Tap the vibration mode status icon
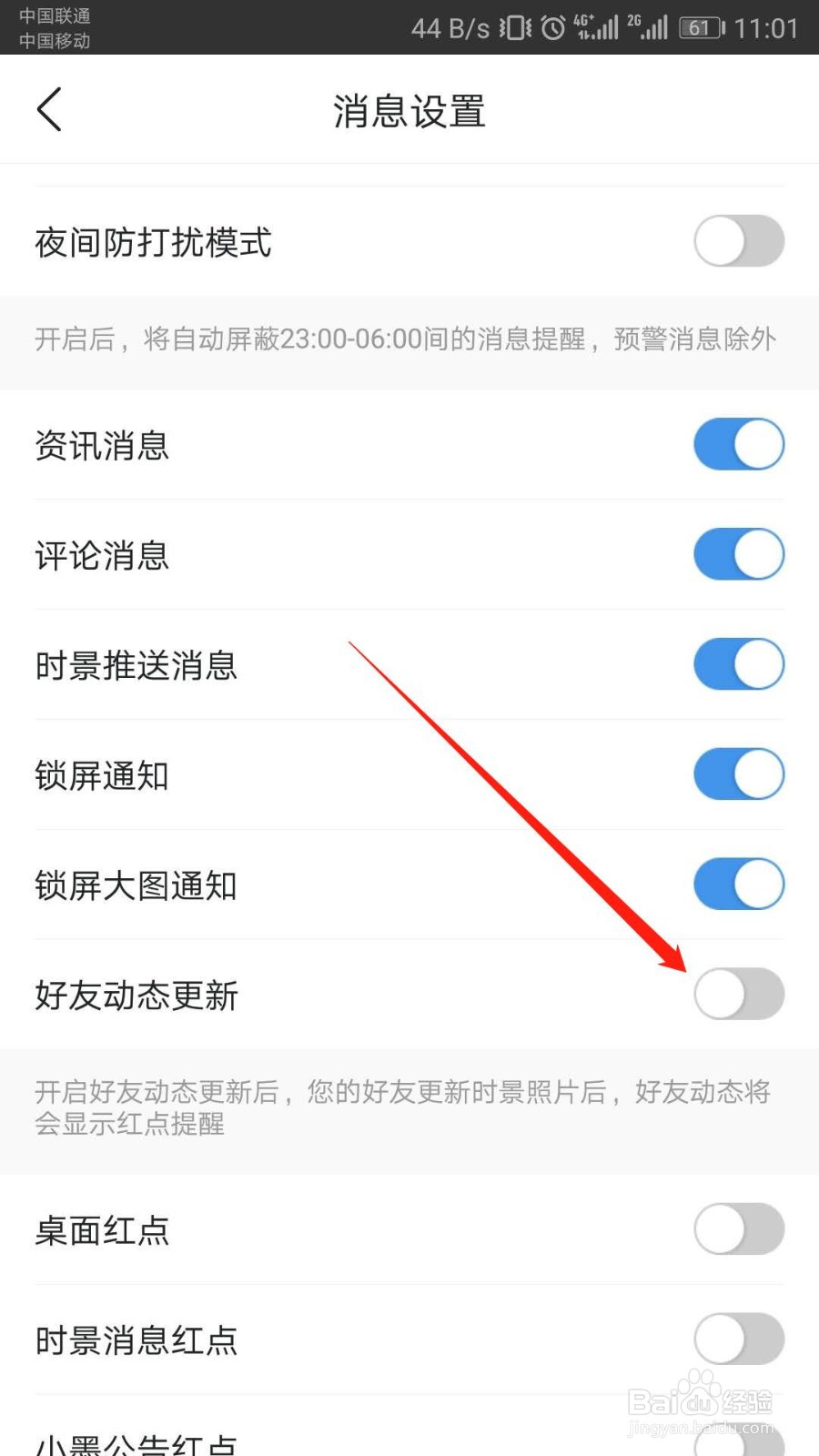The height and width of the screenshot is (1456, 819). pyautogui.click(x=512, y=27)
